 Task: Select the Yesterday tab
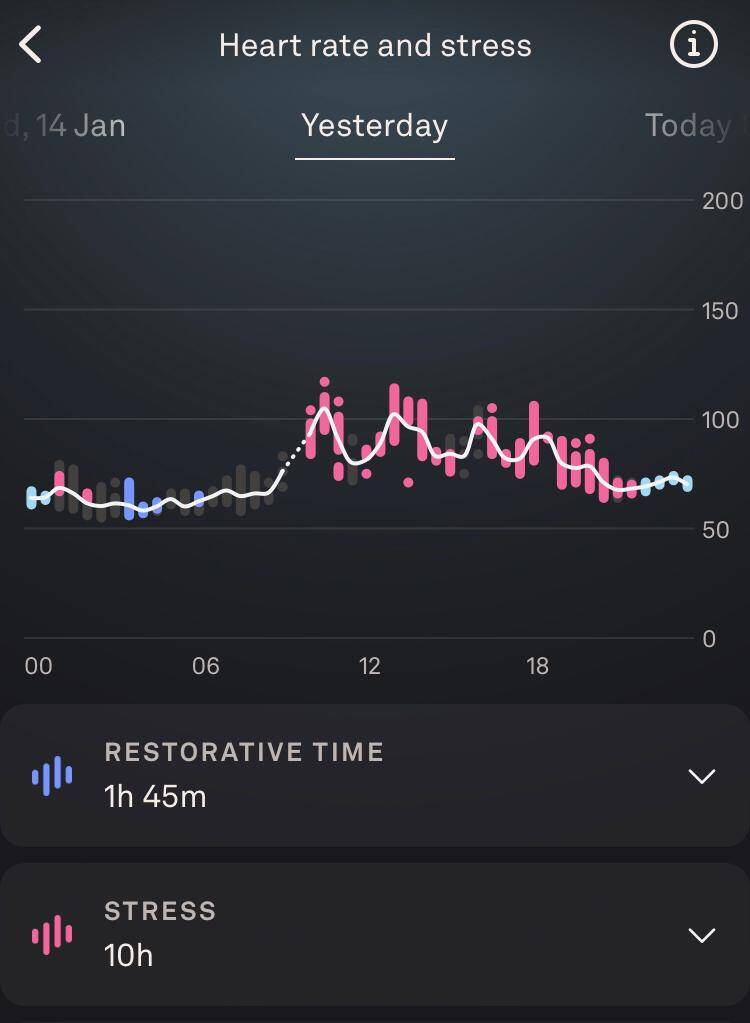click(x=374, y=126)
